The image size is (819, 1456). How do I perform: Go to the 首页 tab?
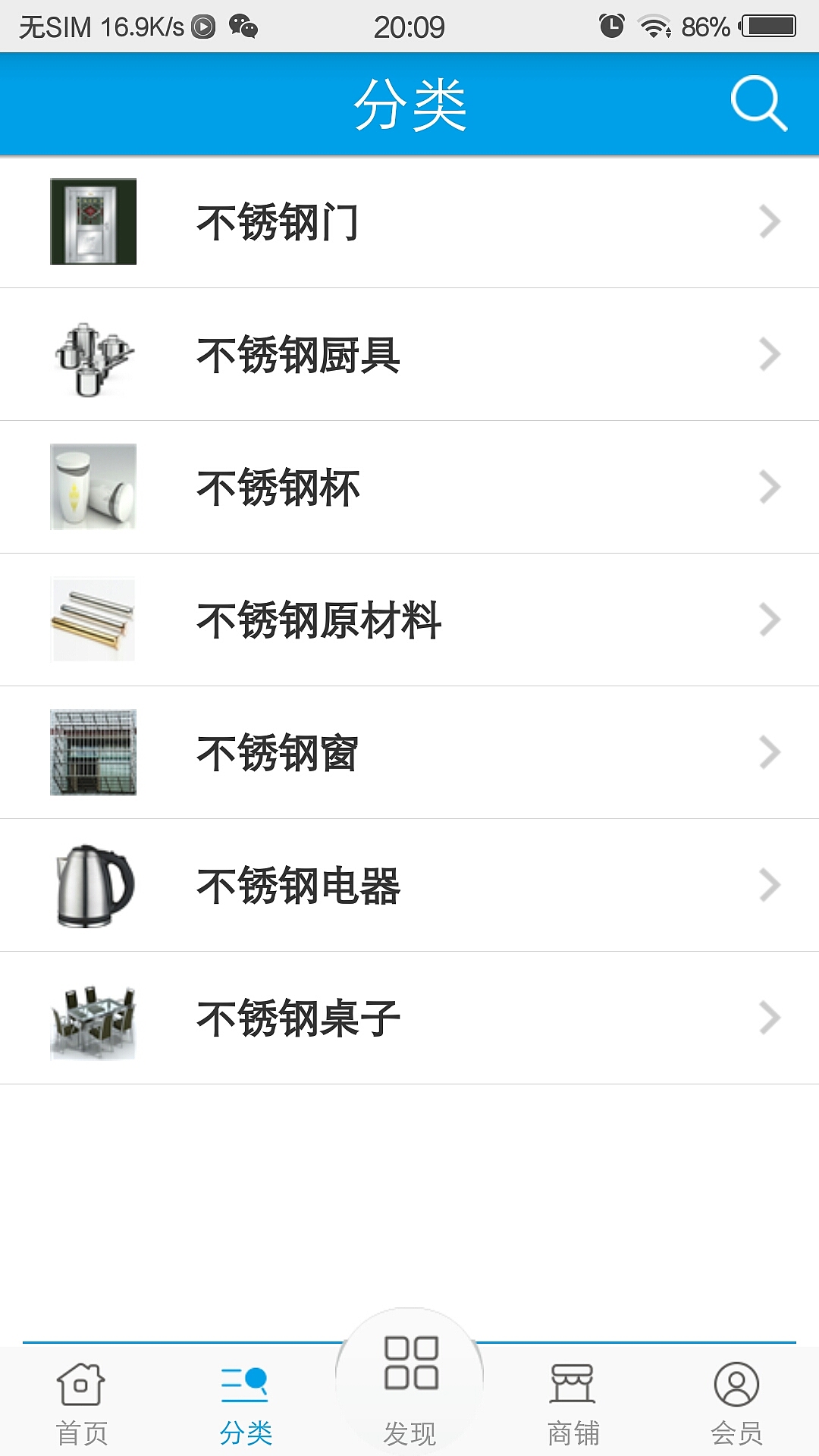[82, 1403]
